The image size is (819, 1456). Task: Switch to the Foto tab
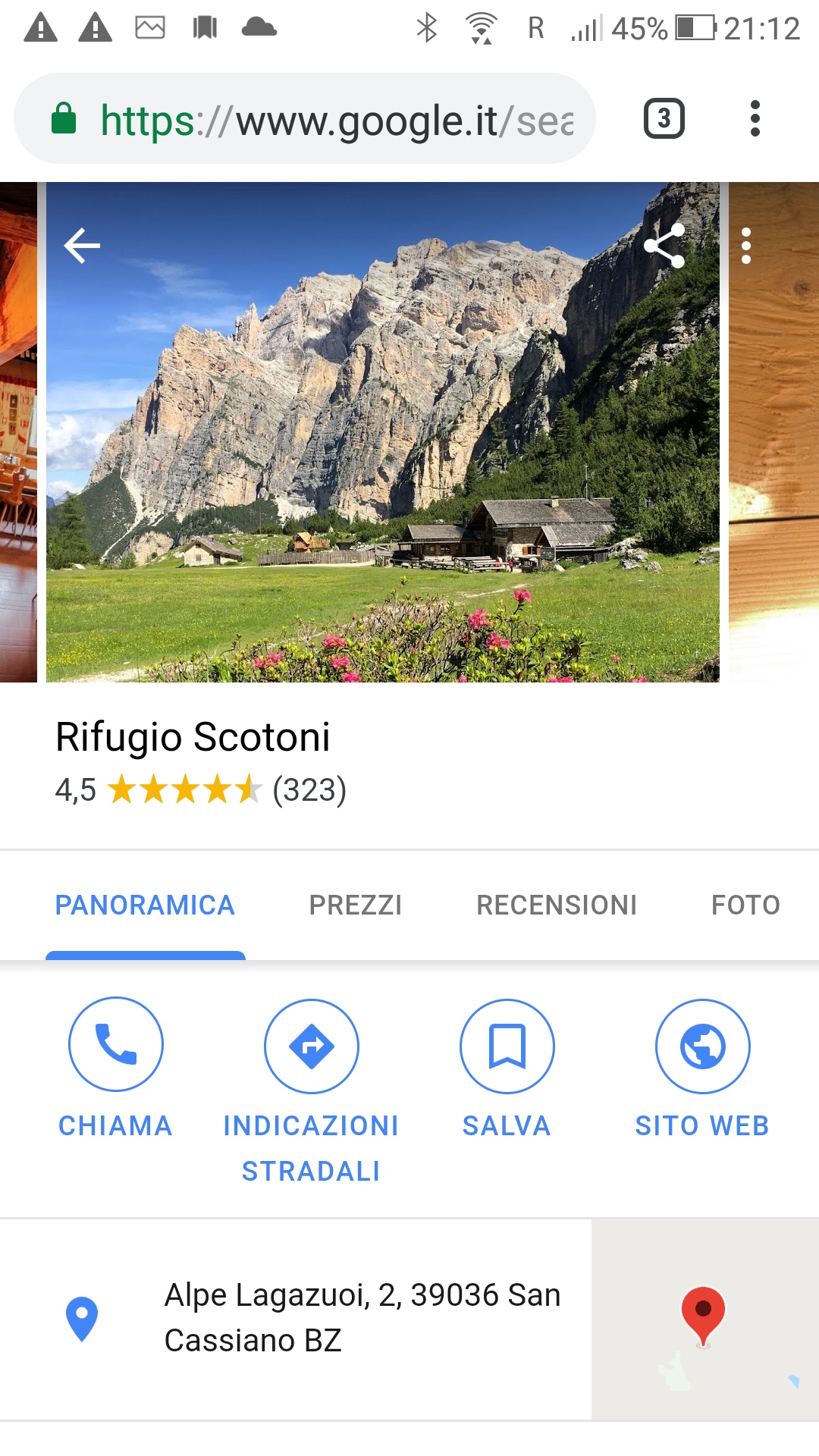click(745, 905)
